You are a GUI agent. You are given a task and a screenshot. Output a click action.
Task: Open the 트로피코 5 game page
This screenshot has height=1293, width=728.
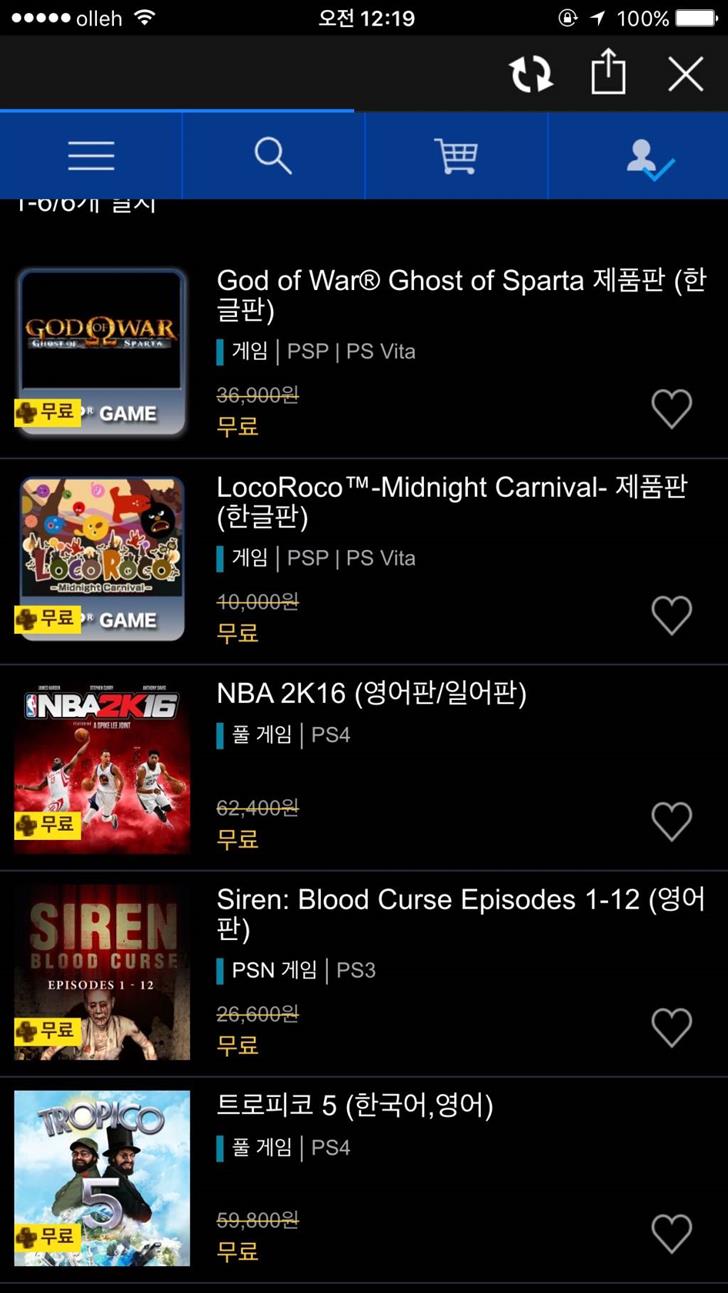[354, 1106]
